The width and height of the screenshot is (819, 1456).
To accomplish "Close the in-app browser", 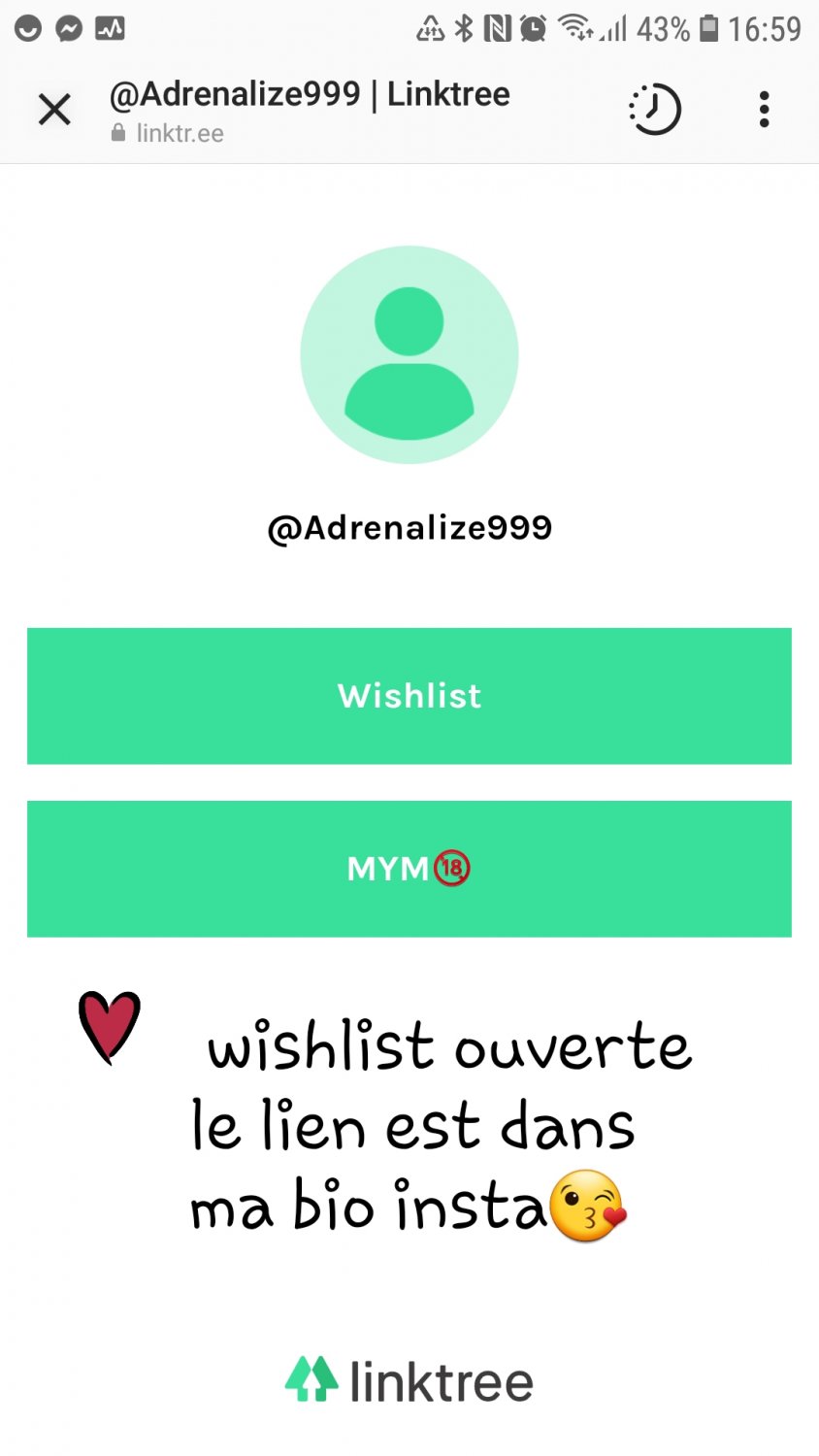I will (54, 110).
